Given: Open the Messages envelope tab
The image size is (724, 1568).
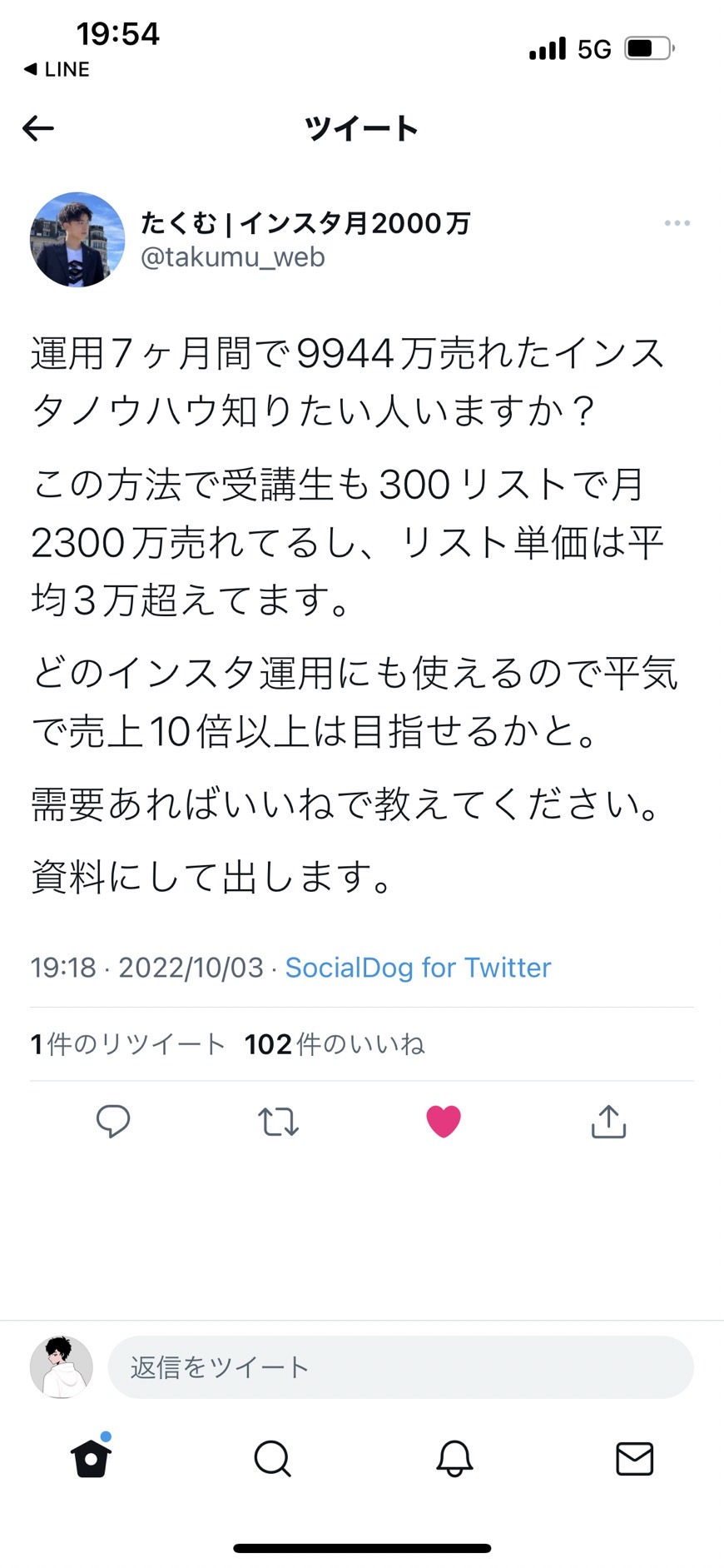Looking at the screenshot, I should [634, 1459].
